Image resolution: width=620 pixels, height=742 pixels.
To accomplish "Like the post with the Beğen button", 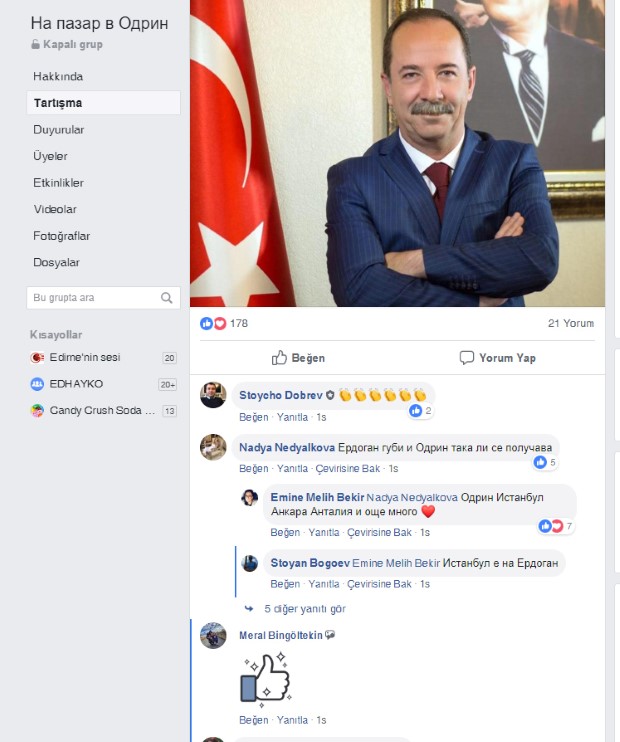I will tap(298, 358).
